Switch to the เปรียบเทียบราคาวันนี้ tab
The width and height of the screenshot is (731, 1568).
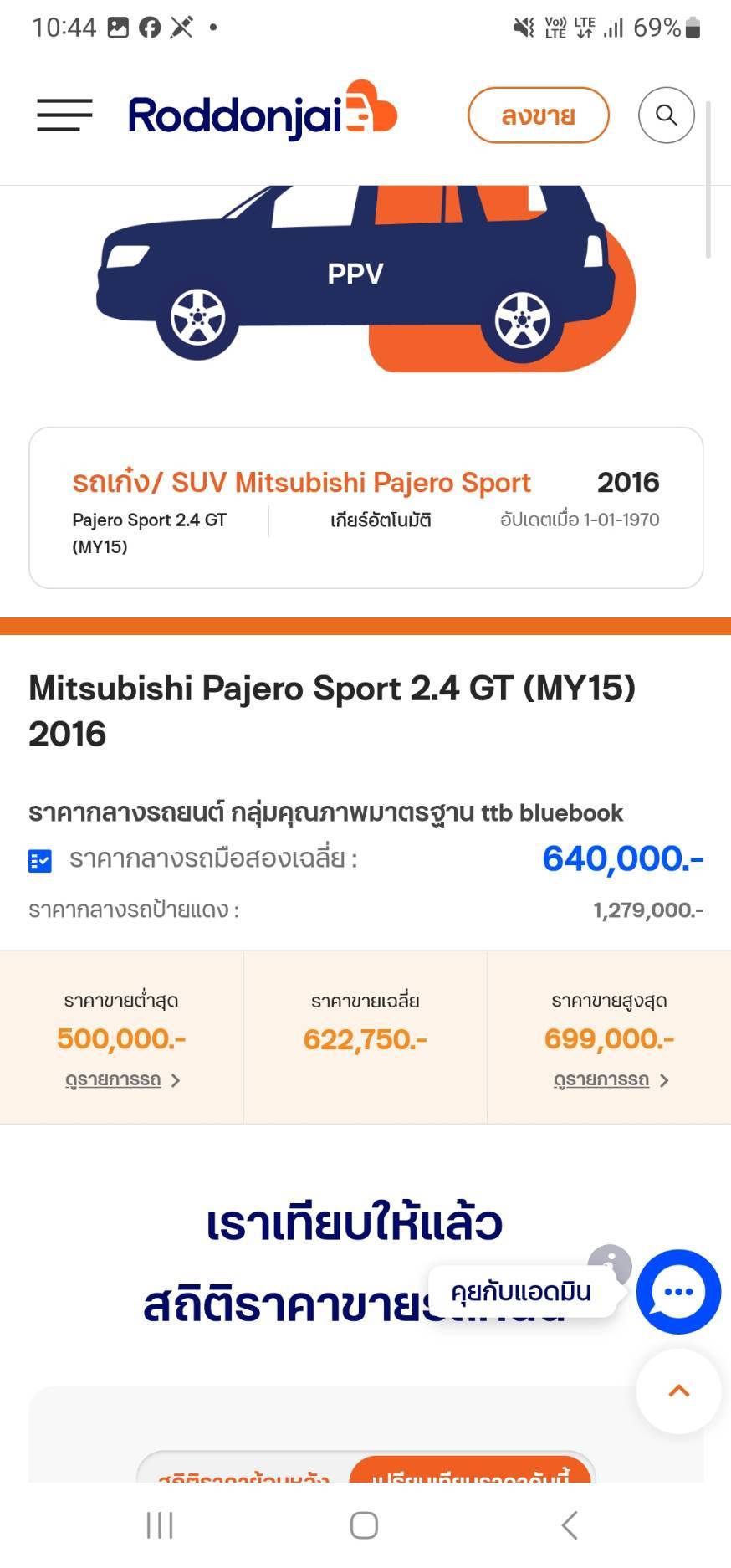(x=470, y=1473)
